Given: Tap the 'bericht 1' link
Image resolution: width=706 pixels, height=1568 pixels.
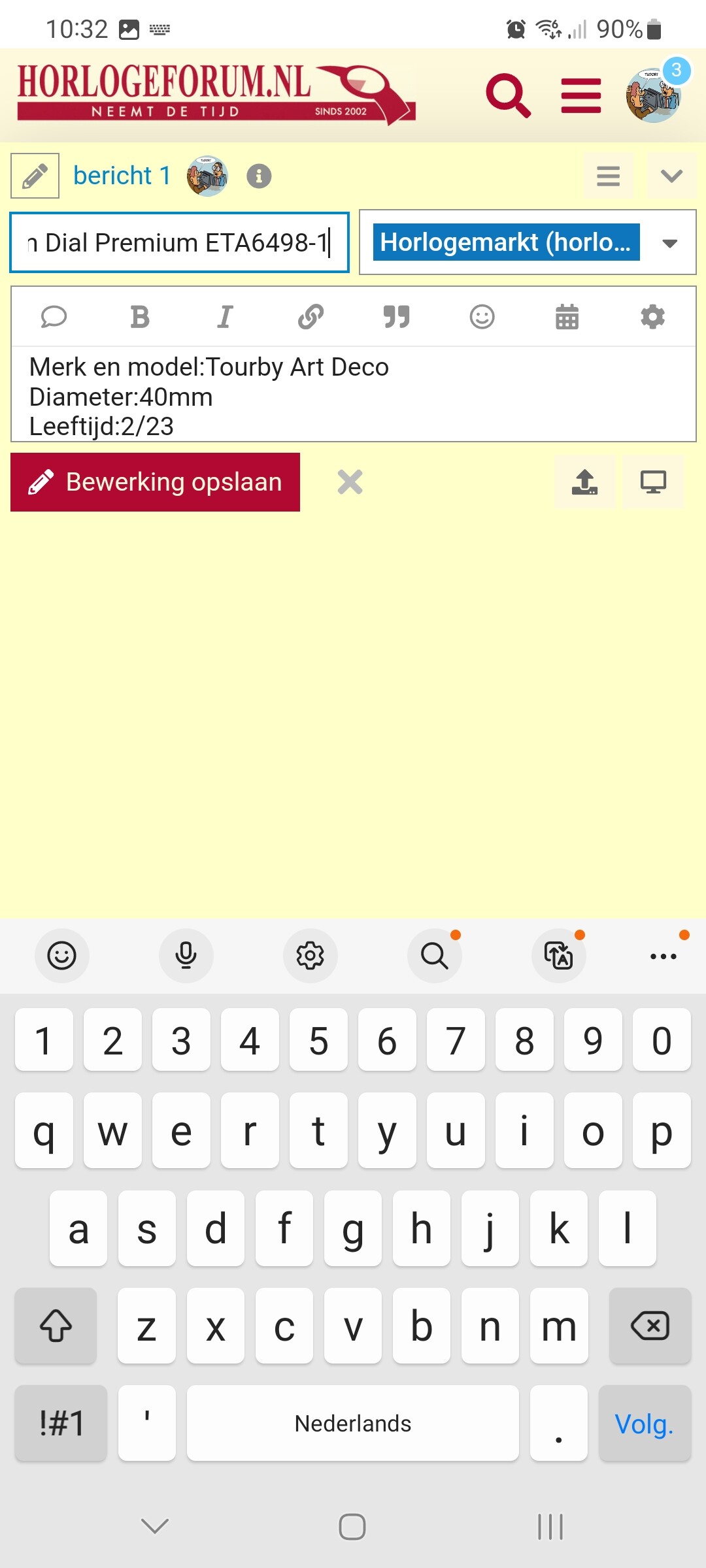Looking at the screenshot, I should point(122,176).
